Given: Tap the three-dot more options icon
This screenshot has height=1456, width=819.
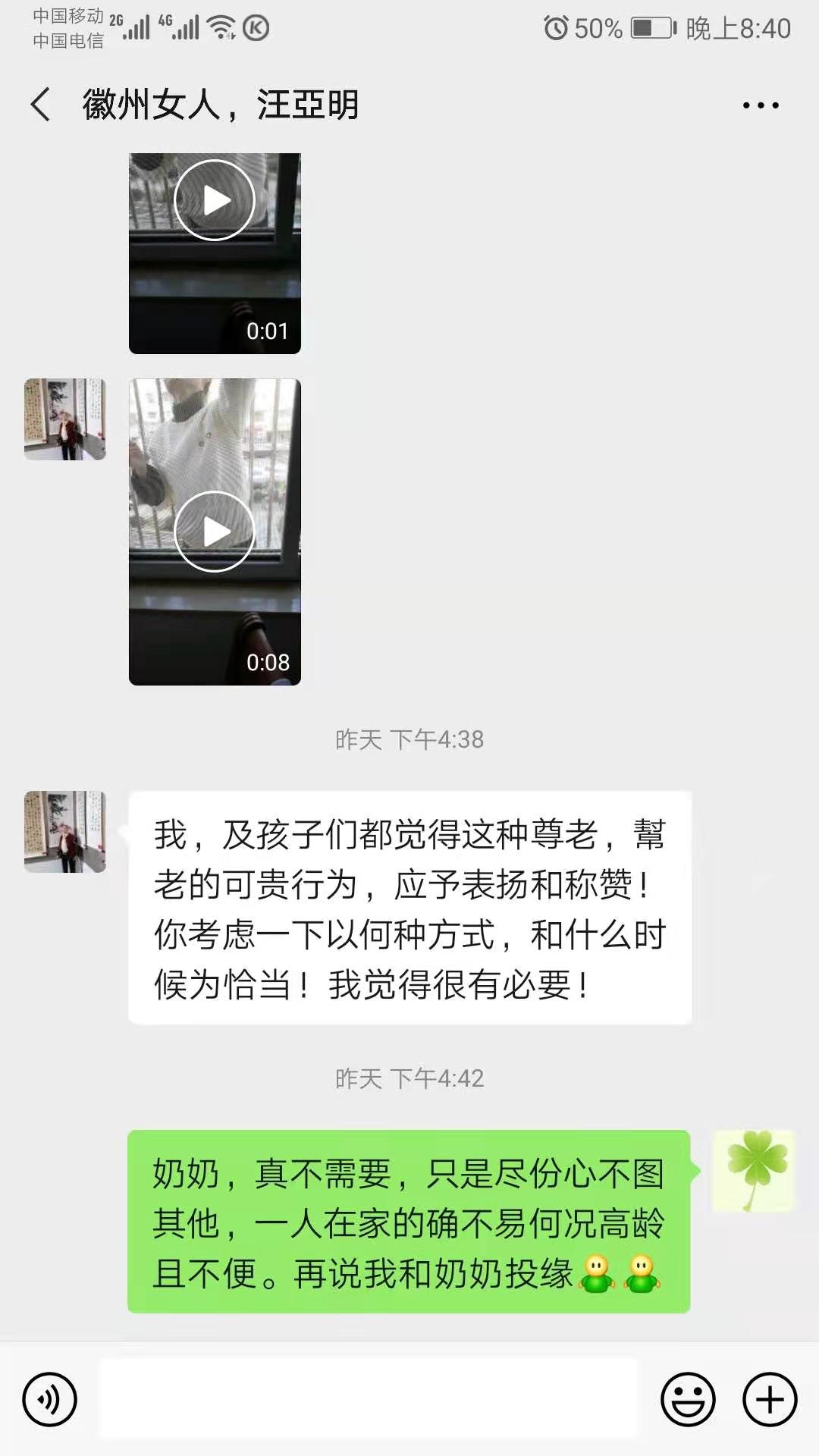Looking at the screenshot, I should [761, 106].
